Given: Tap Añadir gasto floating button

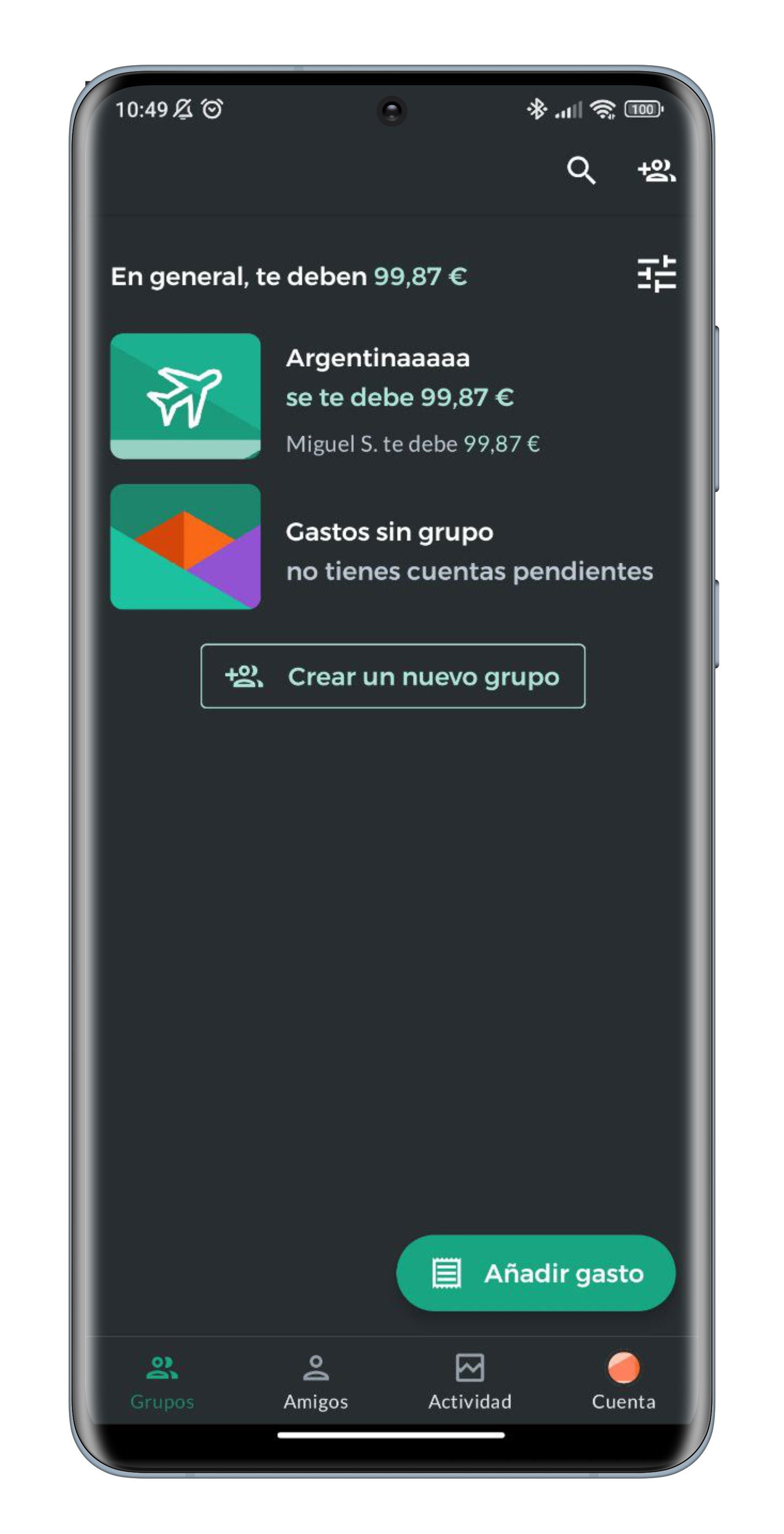Looking at the screenshot, I should 536,1273.
